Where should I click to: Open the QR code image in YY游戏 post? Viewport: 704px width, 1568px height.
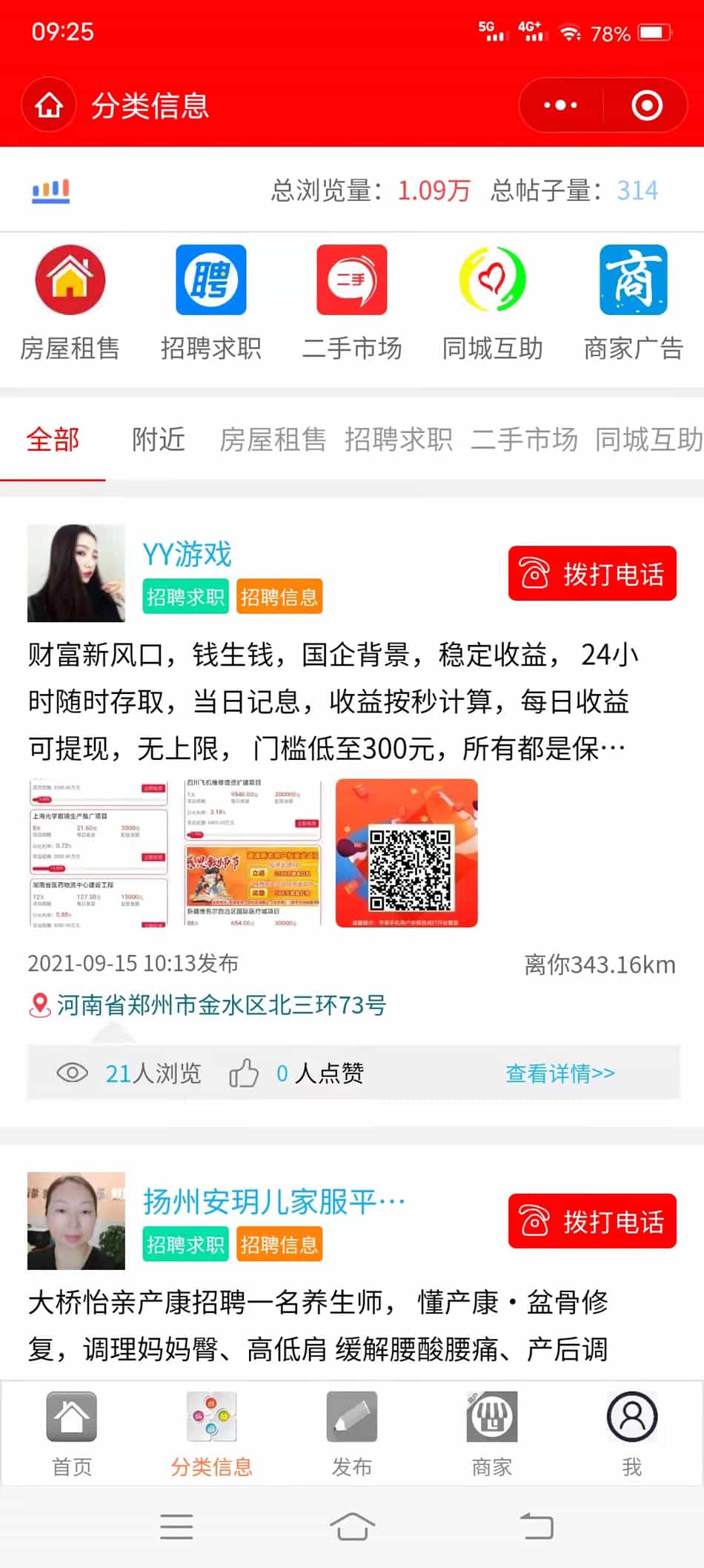coord(407,853)
